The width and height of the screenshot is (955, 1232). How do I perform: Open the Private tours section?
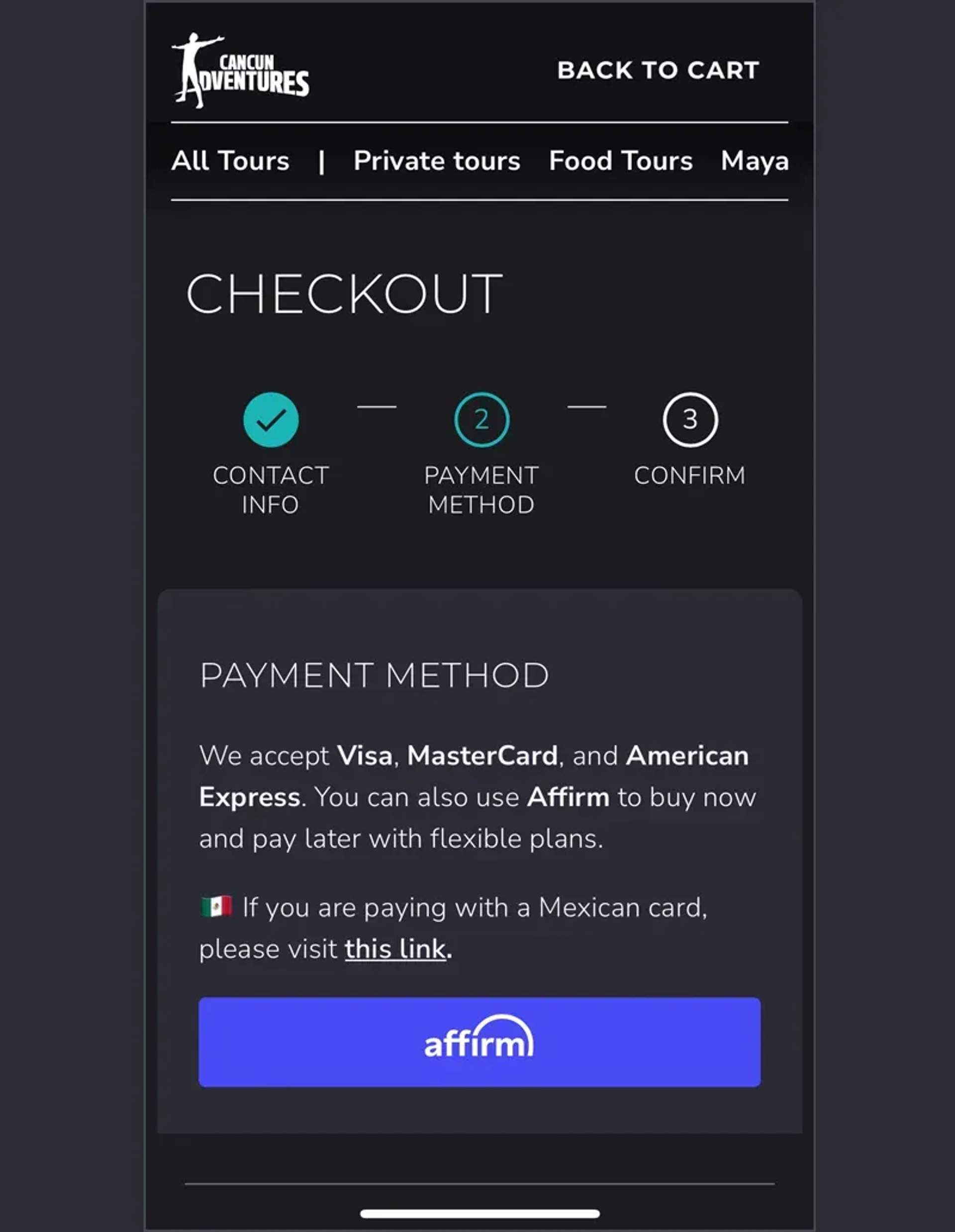[x=437, y=161]
